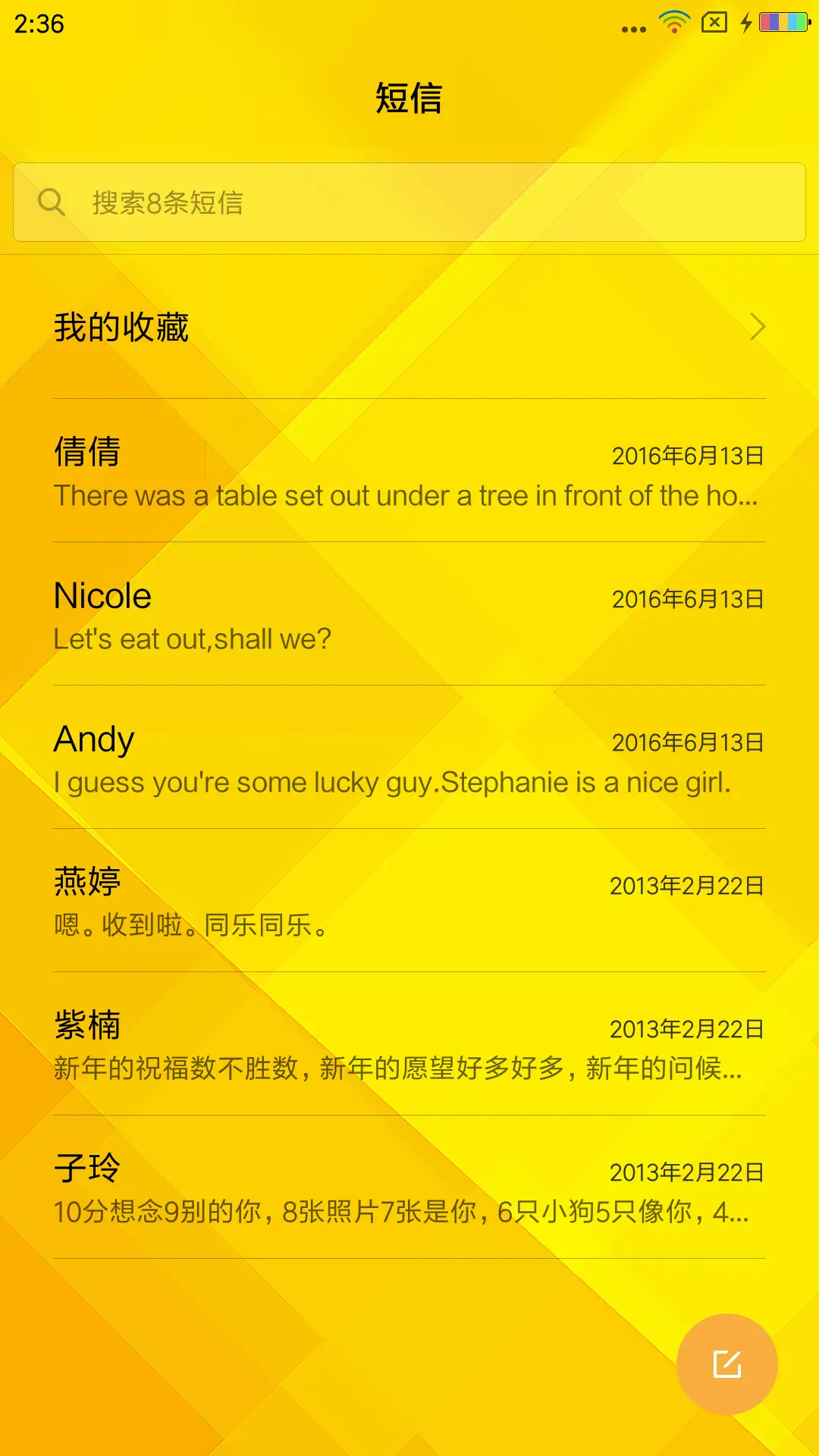Tap the compose new message button
819x1456 pixels.
[726, 1361]
